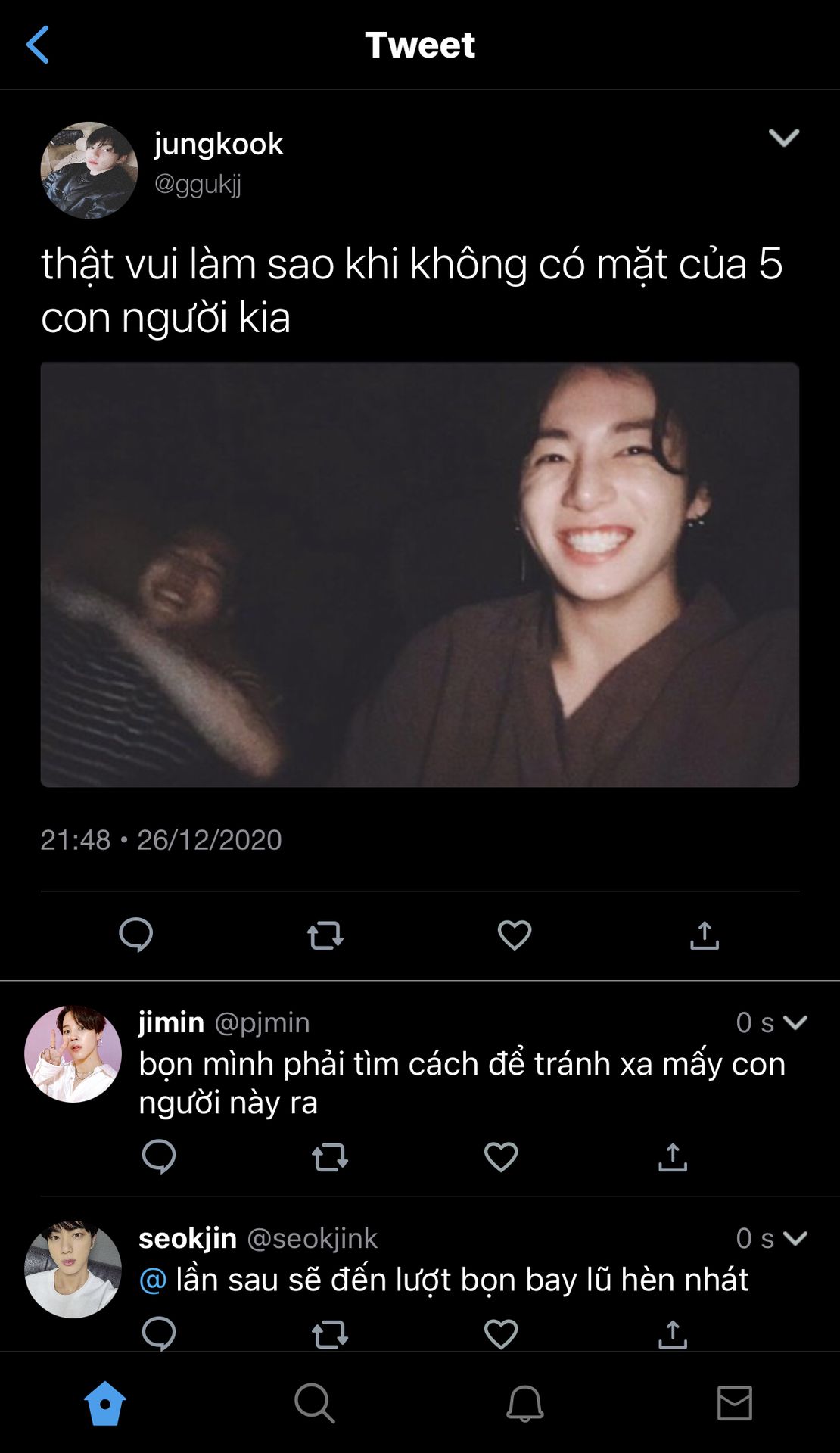This screenshot has width=840, height=1453.
Task: Open the Messages envelope tab
Action: point(734,1404)
